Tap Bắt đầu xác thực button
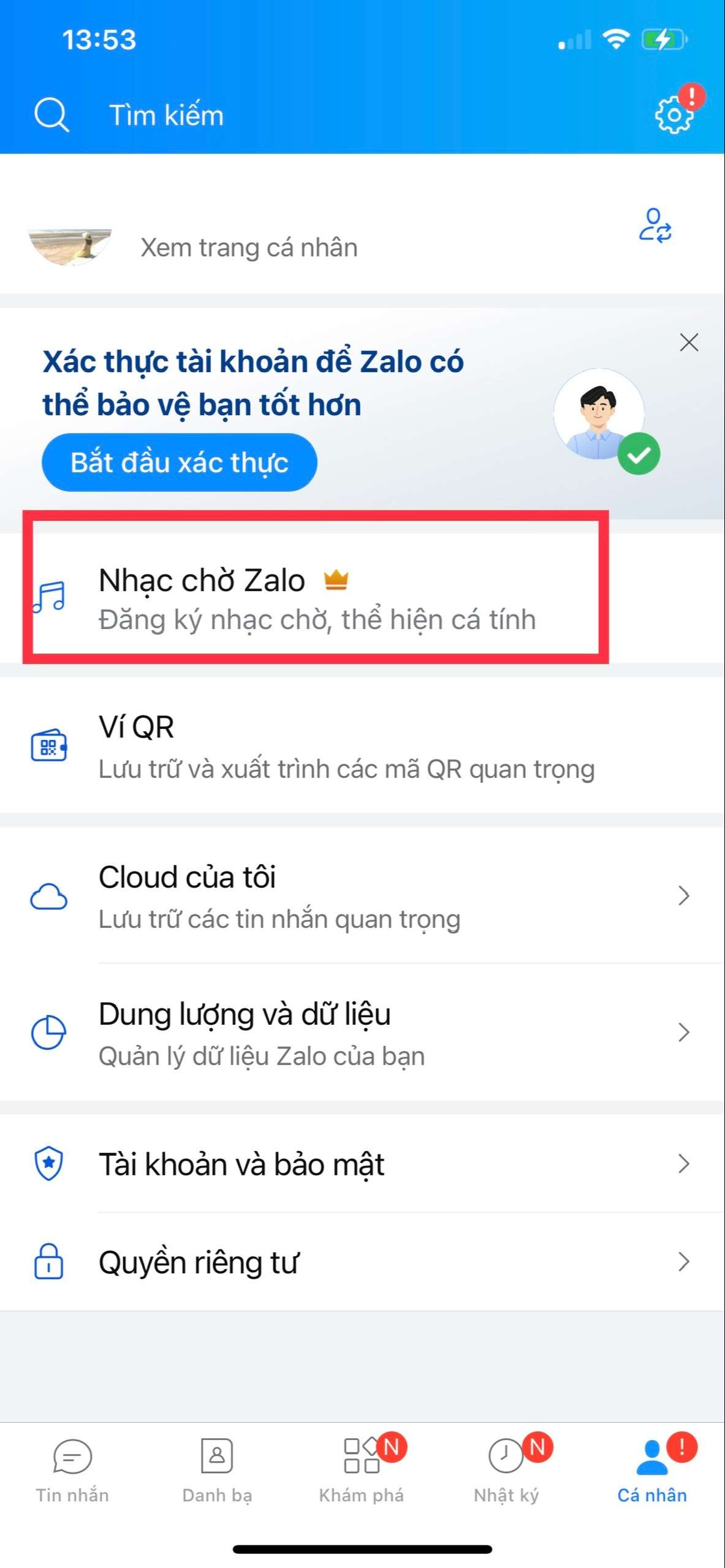Viewport: 725px width, 1568px height. tap(179, 462)
